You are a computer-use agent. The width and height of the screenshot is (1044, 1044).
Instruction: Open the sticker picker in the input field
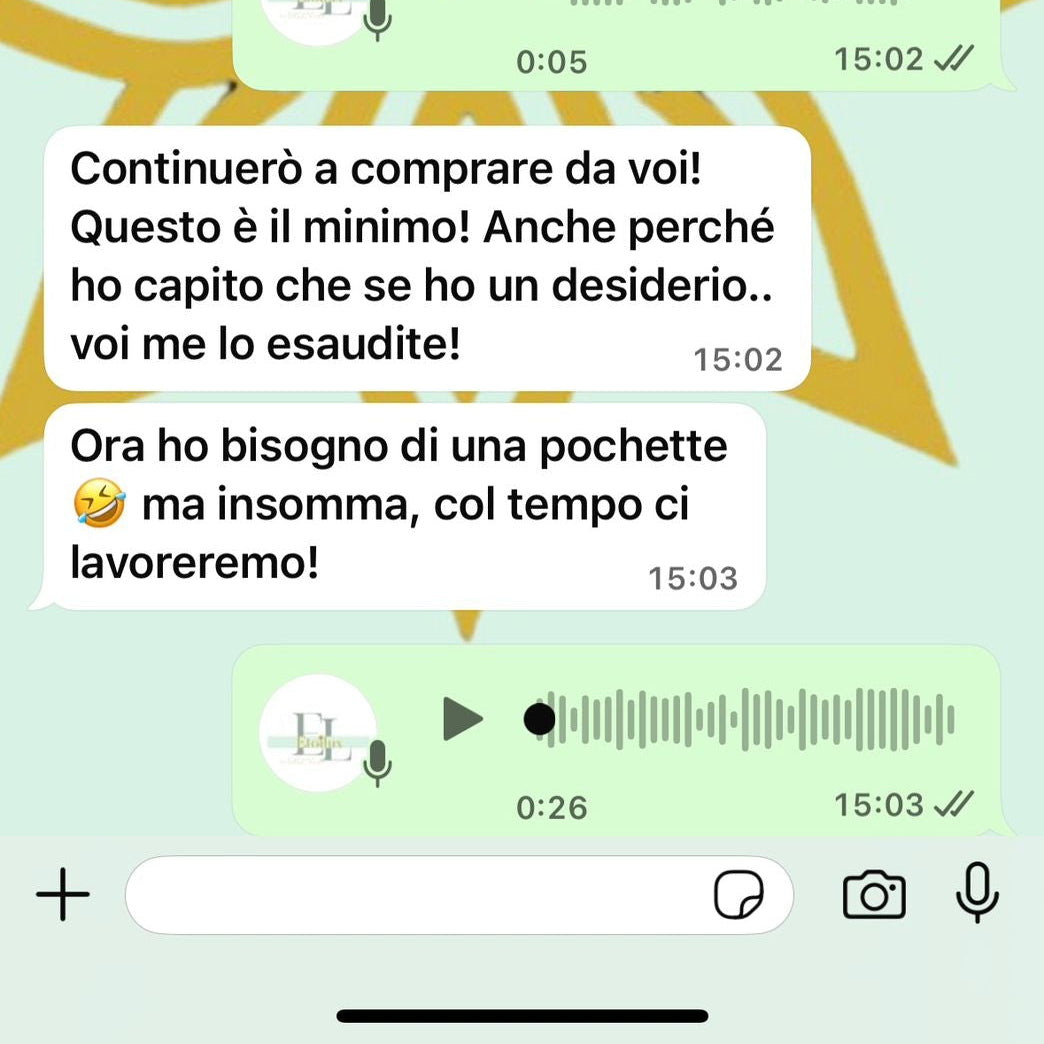(738, 894)
